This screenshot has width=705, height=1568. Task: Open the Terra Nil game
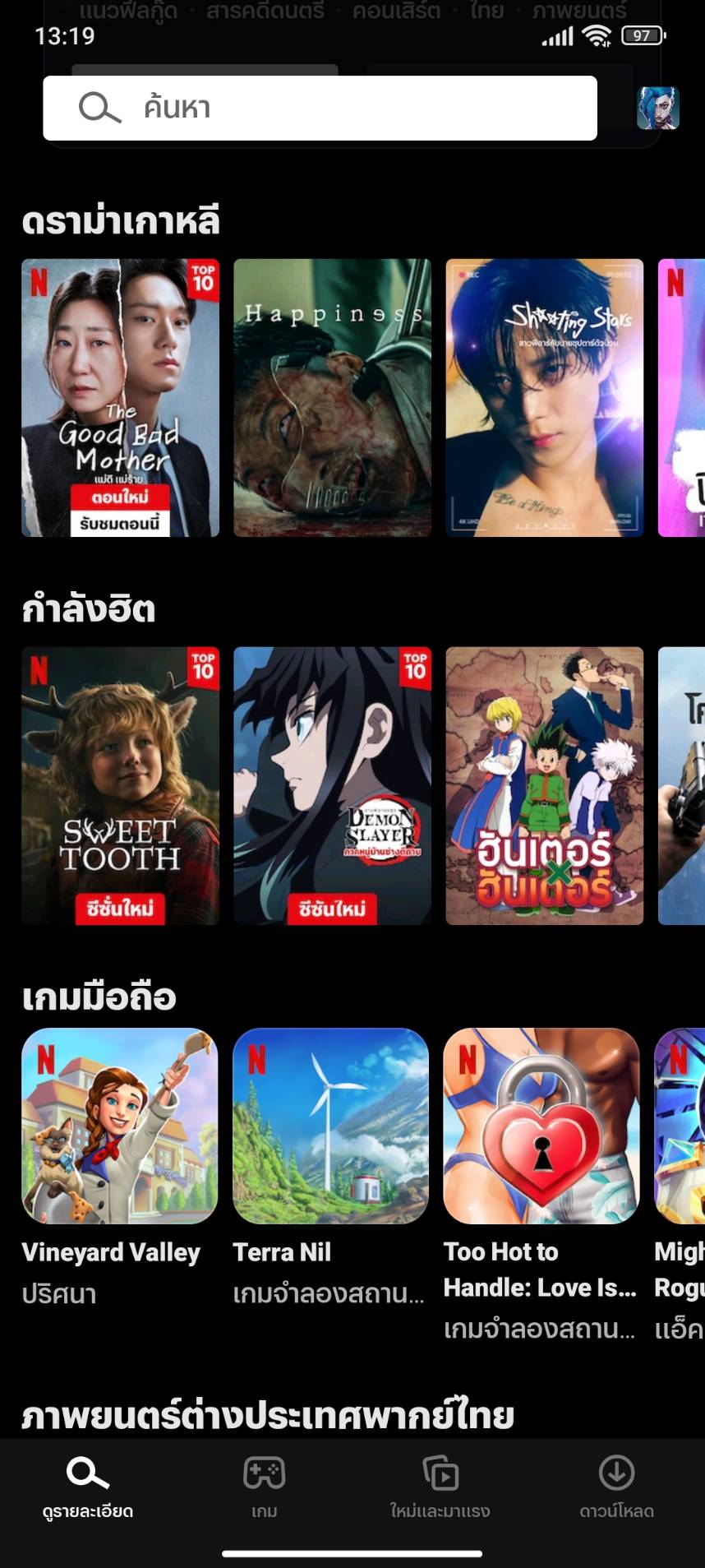331,1126
